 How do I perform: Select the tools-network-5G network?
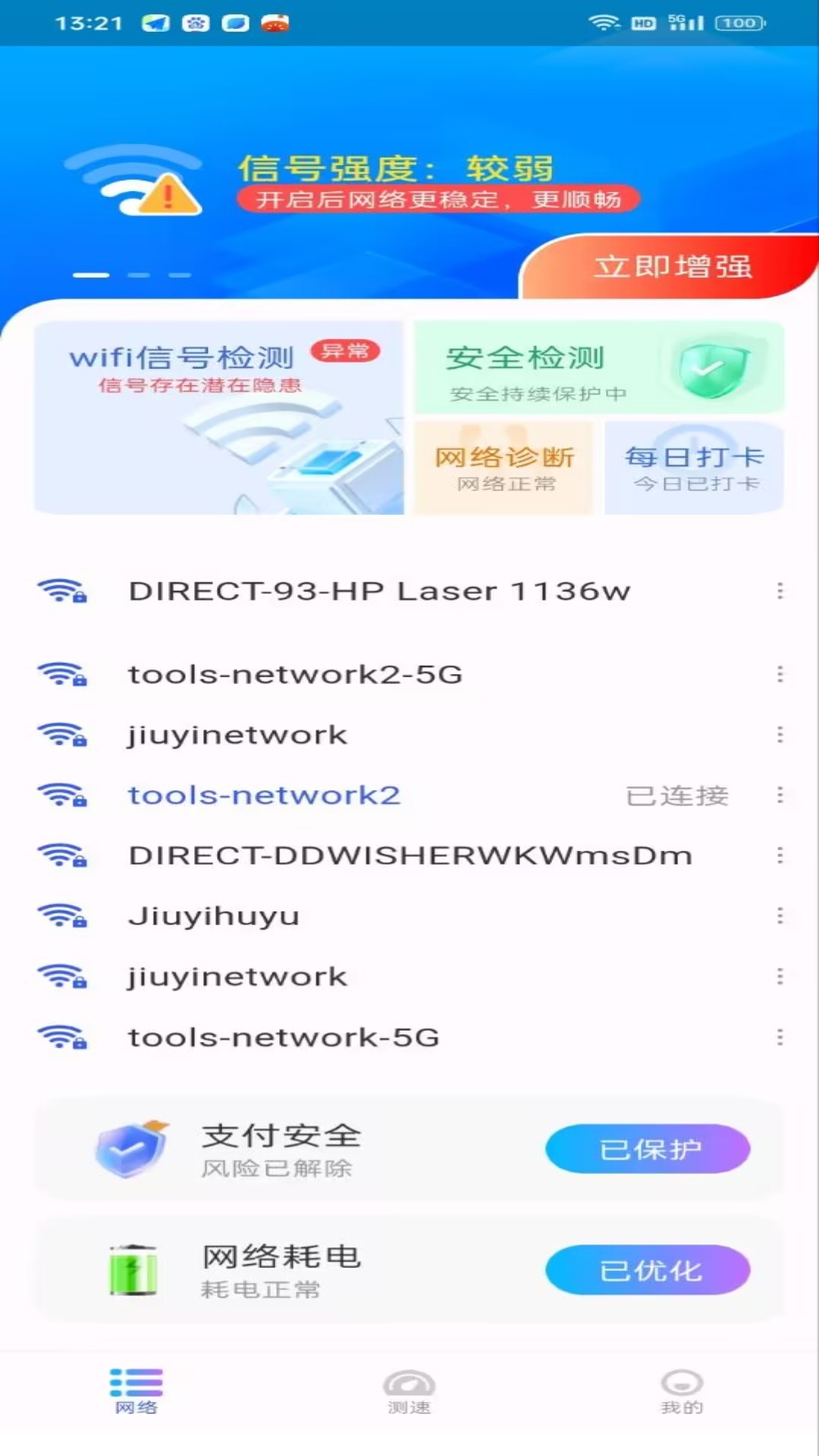pyautogui.click(x=284, y=1037)
